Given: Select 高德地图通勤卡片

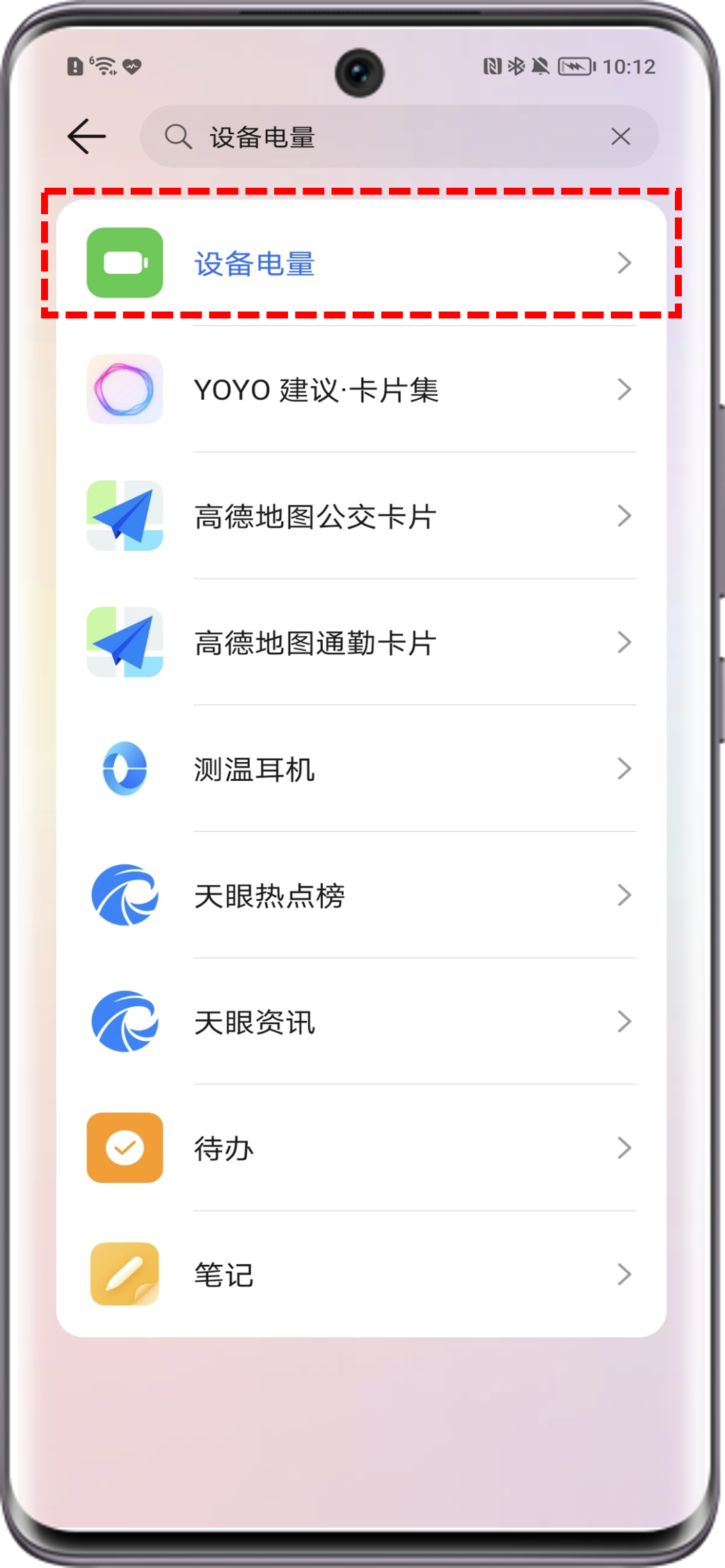Looking at the screenshot, I should click(x=360, y=643).
